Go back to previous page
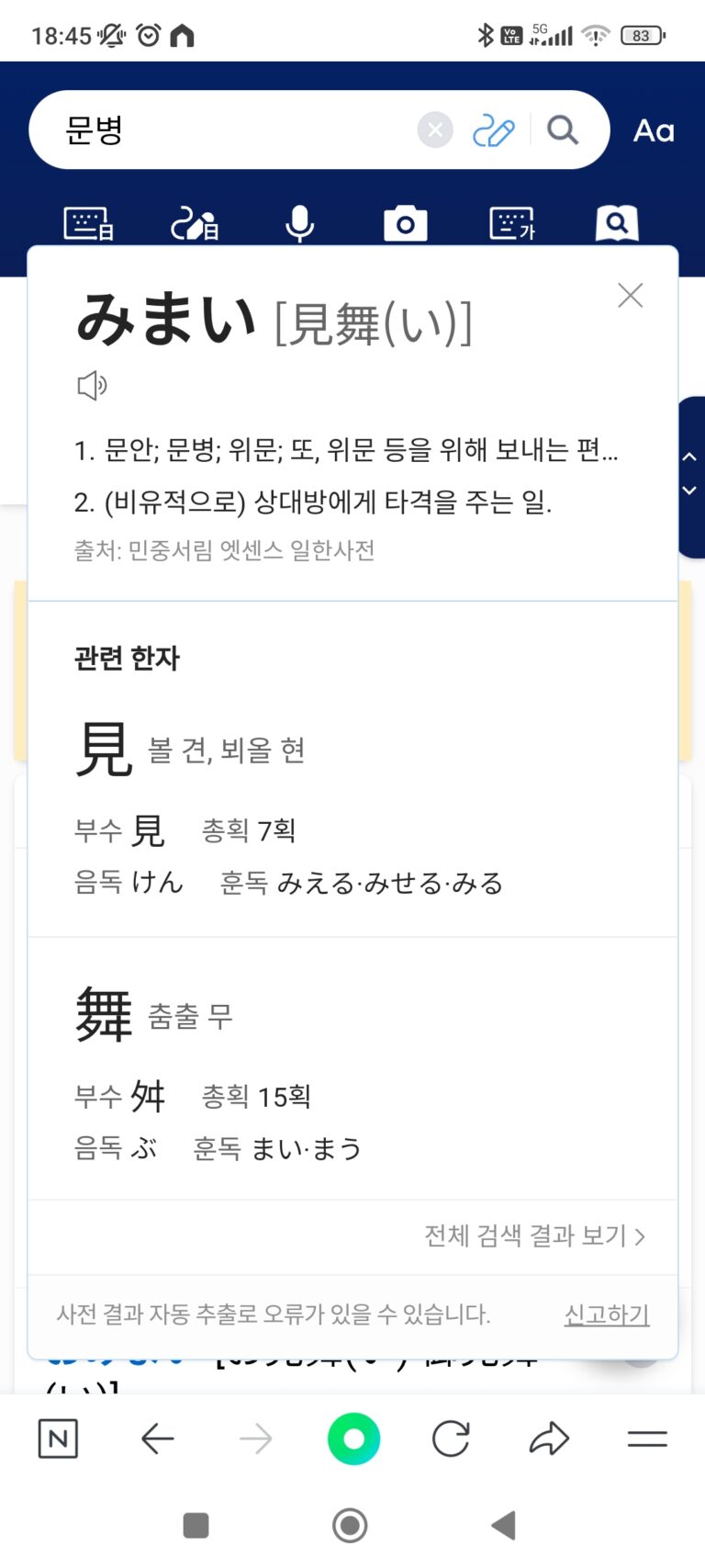The width and height of the screenshot is (705, 1568). click(158, 1438)
